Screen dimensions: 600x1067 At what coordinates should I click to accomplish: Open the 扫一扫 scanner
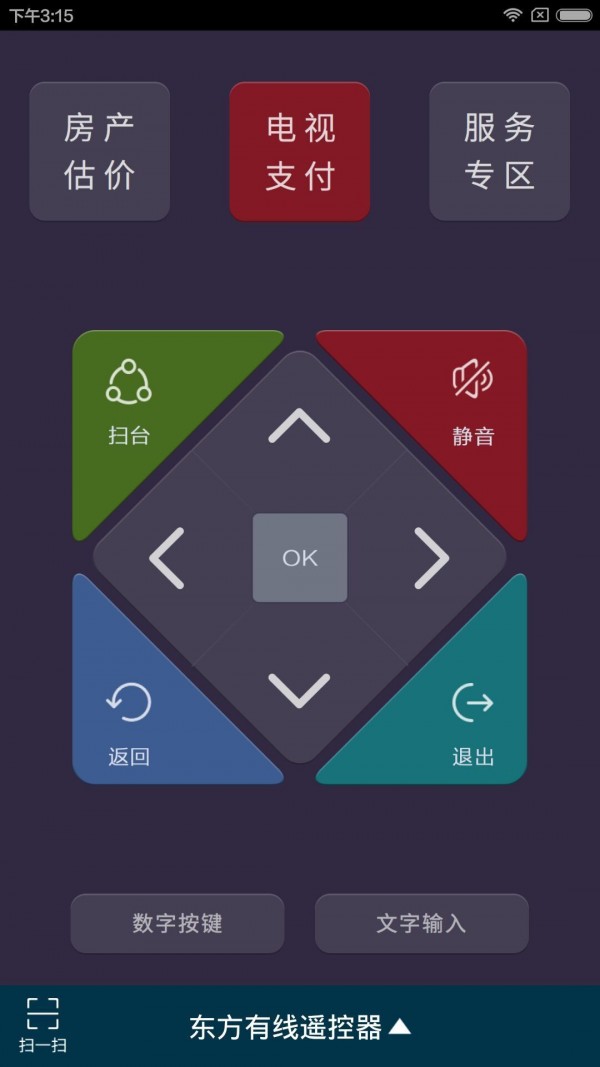[43, 1025]
